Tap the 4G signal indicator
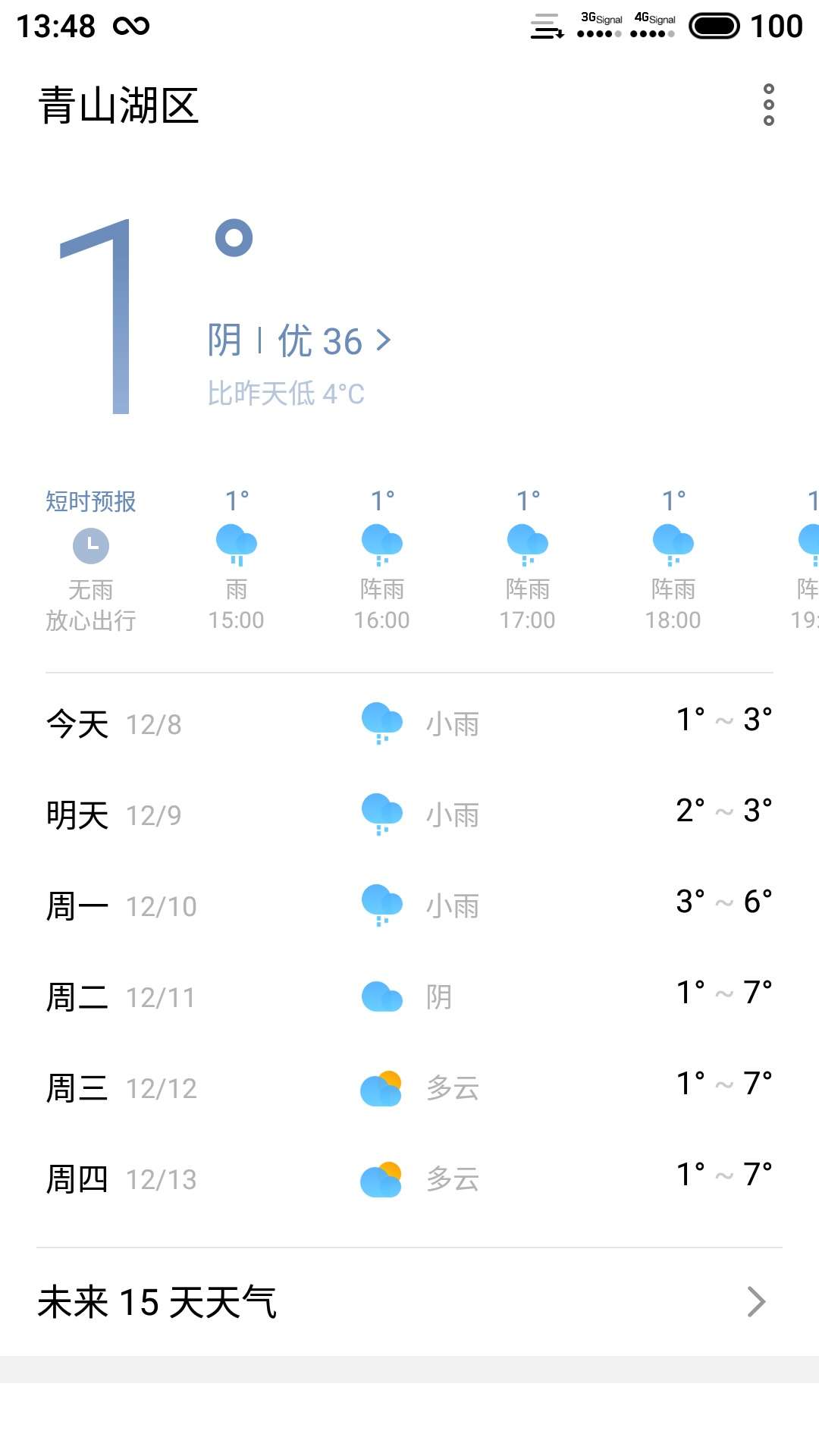This screenshot has width=819, height=1456. (654, 23)
